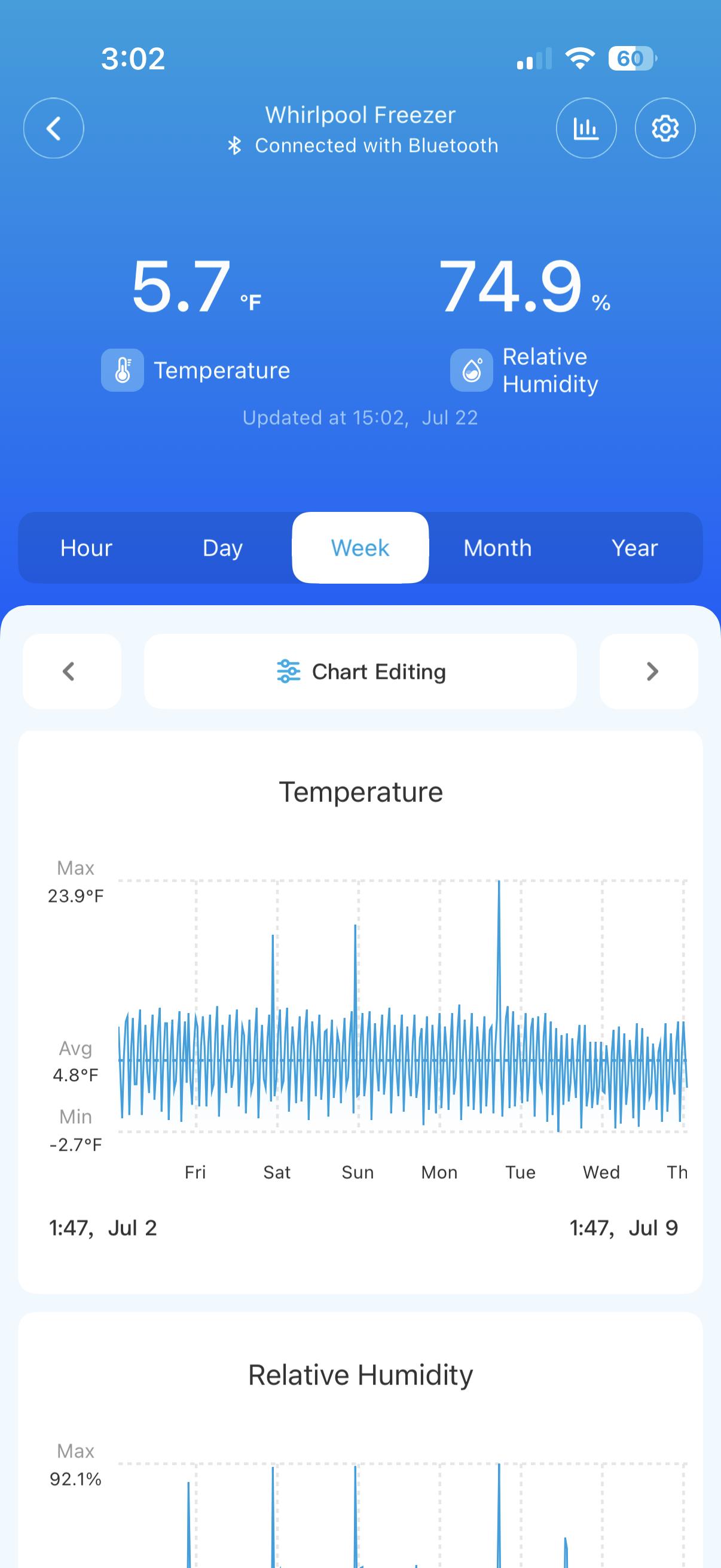The width and height of the screenshot is (721, 1568).
Task: Switch to the Day view
Action: tap(222, 548)
